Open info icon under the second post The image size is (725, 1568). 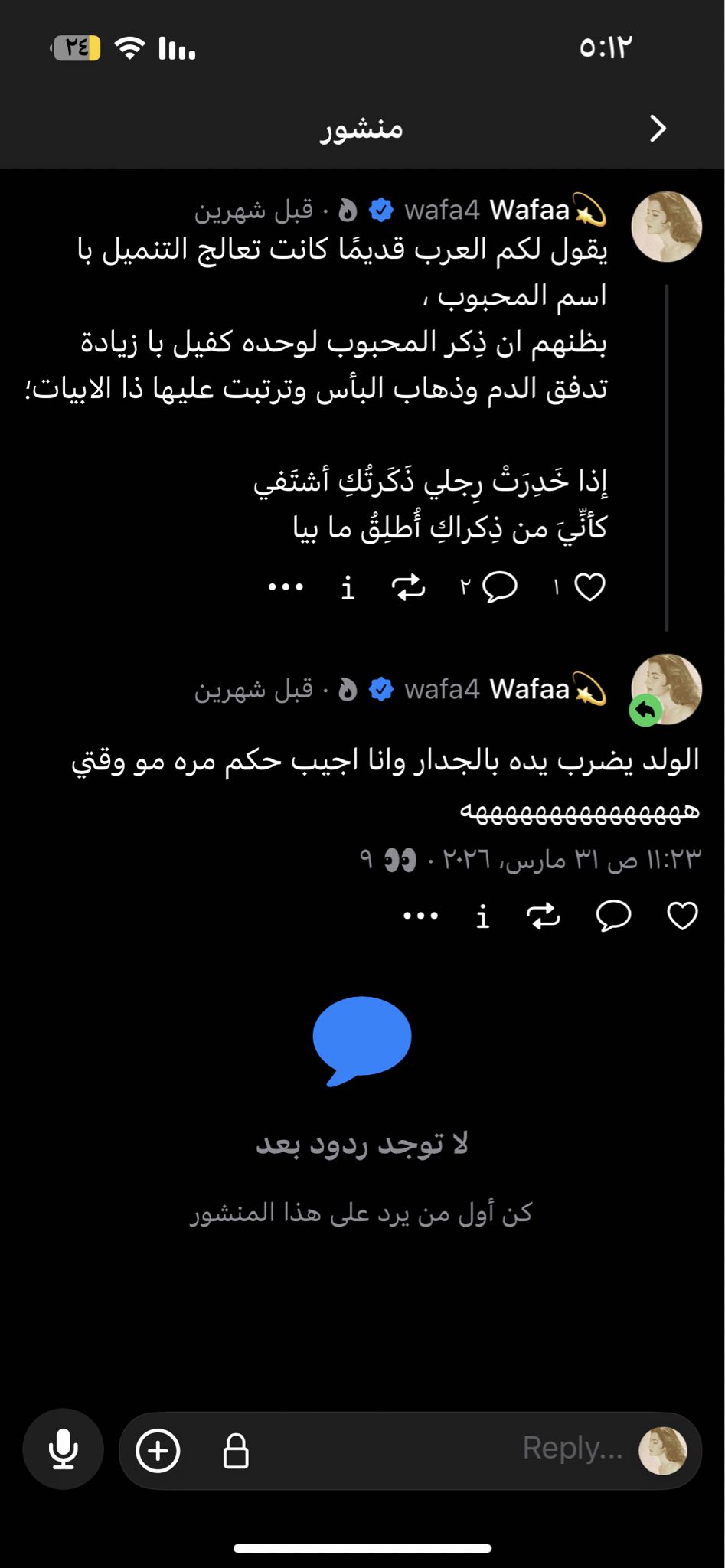pyautogui.click(x=482, y=916)
